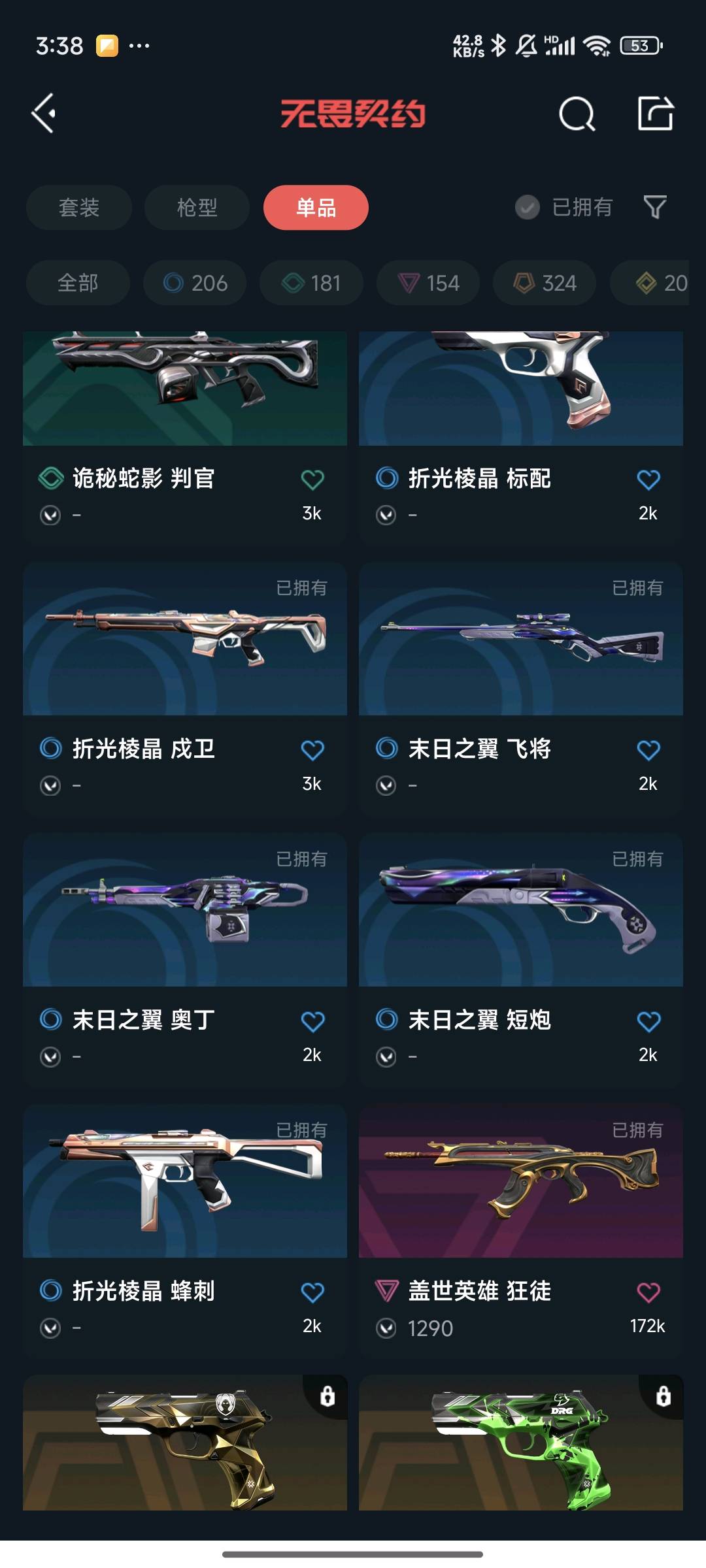Screen dimensions: 706x1568
Task: Filter by the 206 tier chip
Action: 195,283
